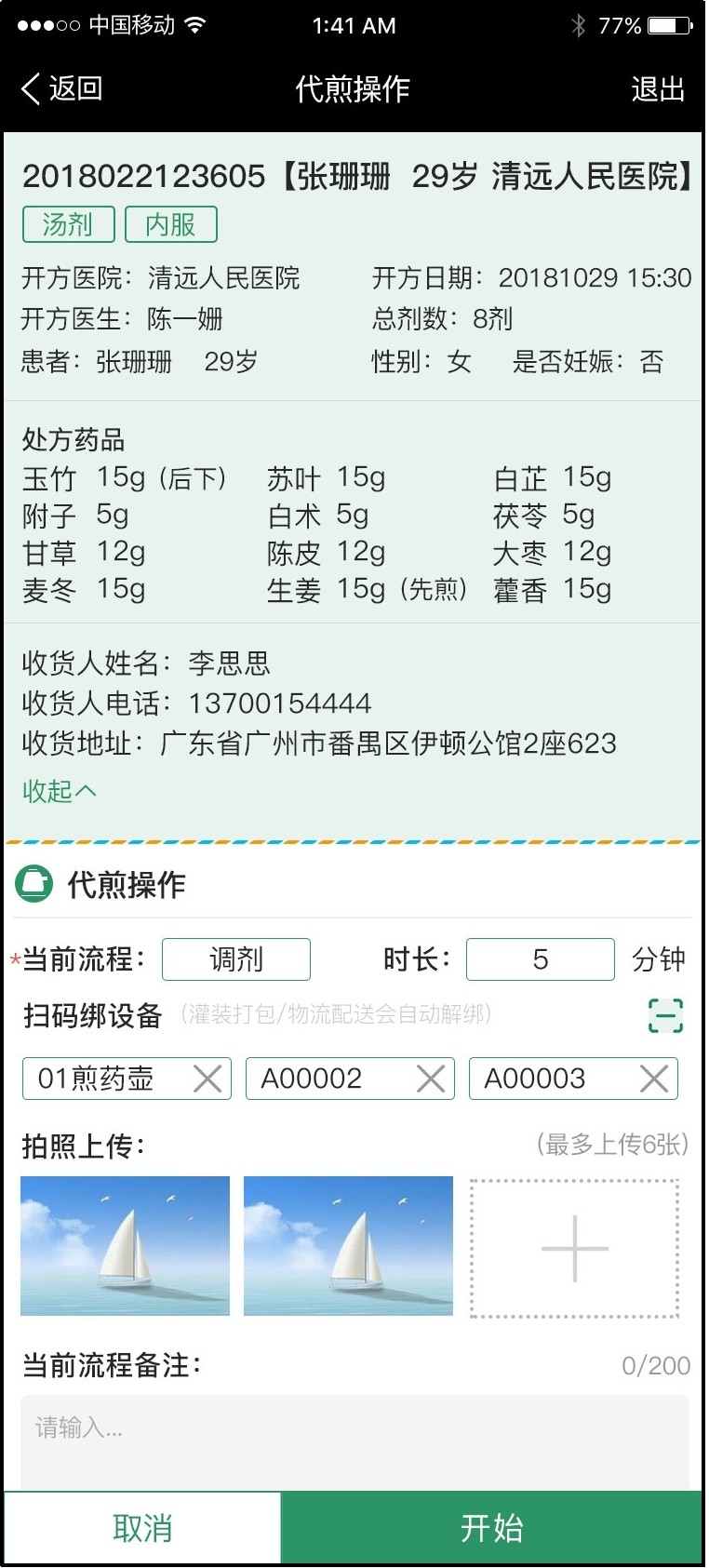The image size is (709, 1568).
Task: Edit the 时长 minutes field
Action: 540,959
